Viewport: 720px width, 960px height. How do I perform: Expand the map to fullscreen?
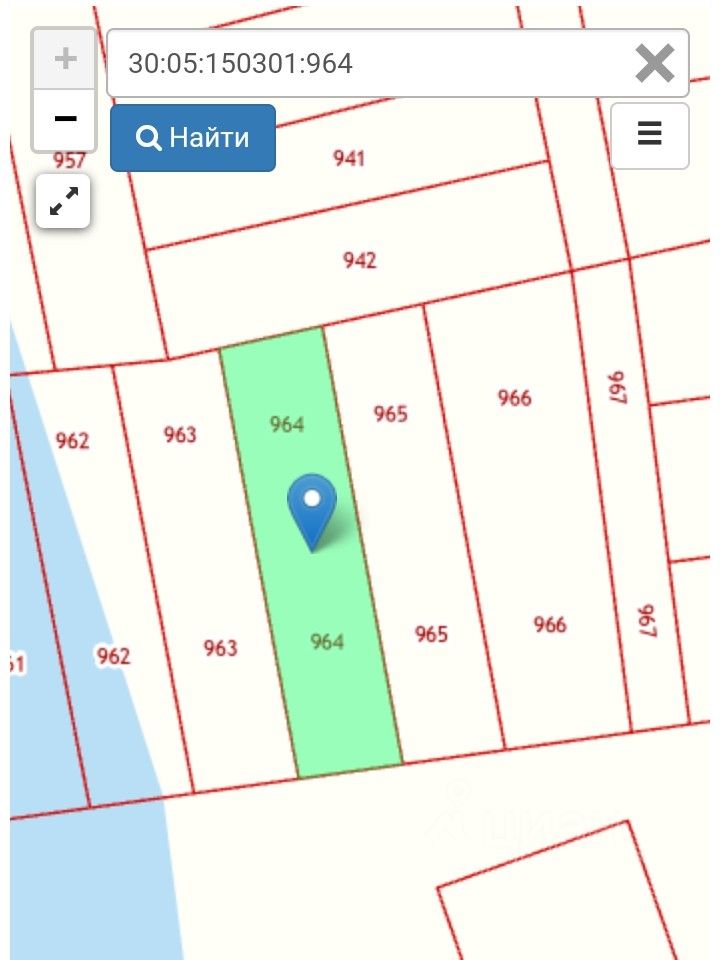point(64,202)
